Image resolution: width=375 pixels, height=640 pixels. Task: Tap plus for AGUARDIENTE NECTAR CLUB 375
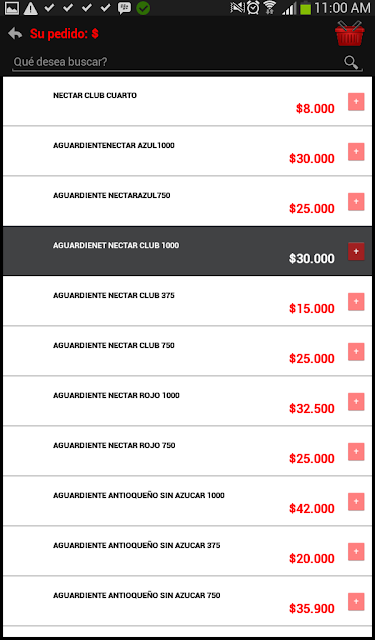(x=356, y=302)
